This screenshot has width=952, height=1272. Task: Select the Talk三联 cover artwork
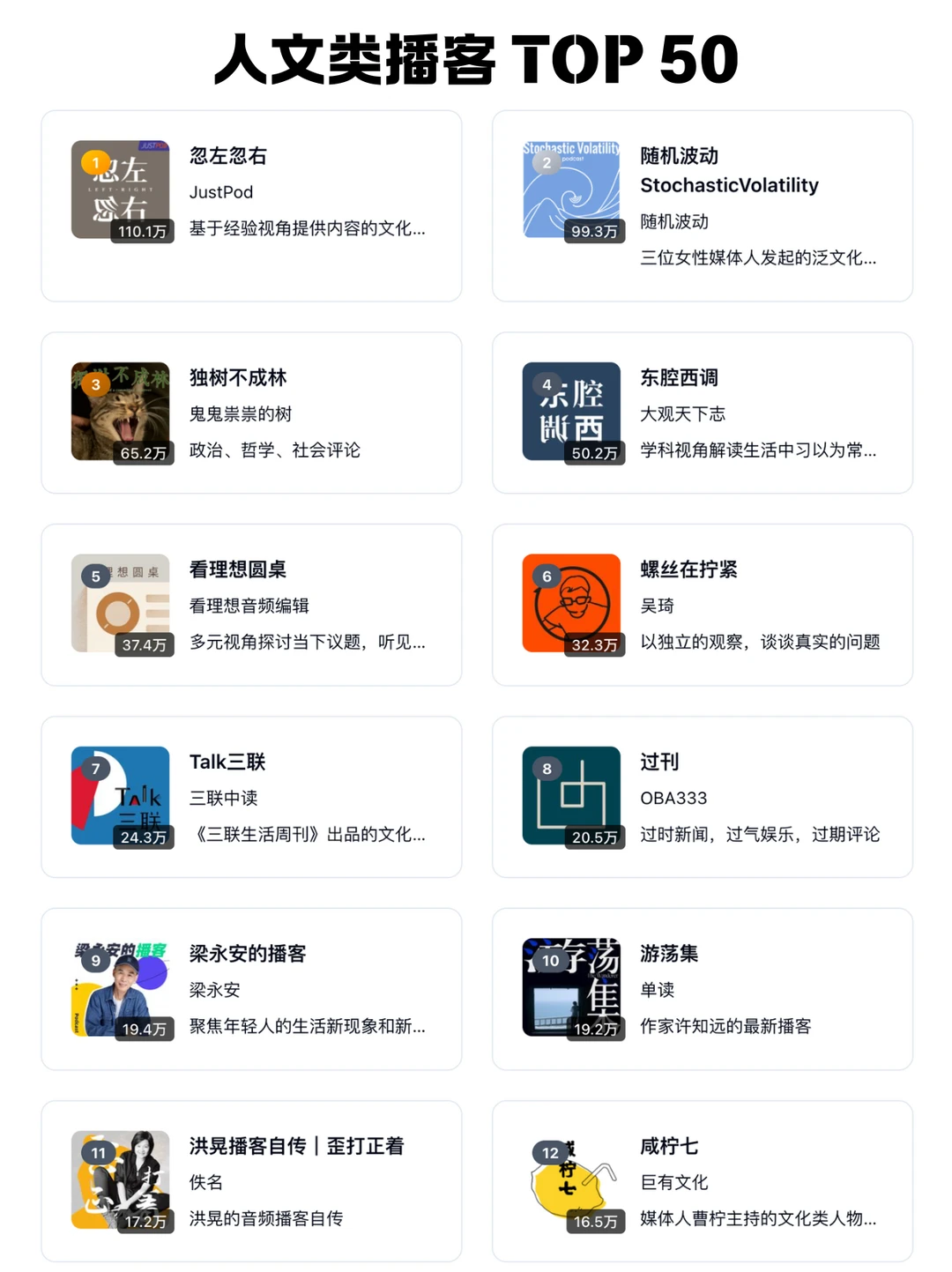click(122, 795)
